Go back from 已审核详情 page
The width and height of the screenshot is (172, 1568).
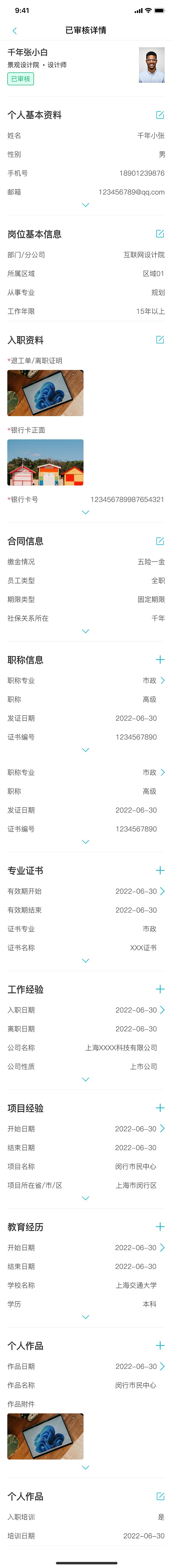click(15, 30)
